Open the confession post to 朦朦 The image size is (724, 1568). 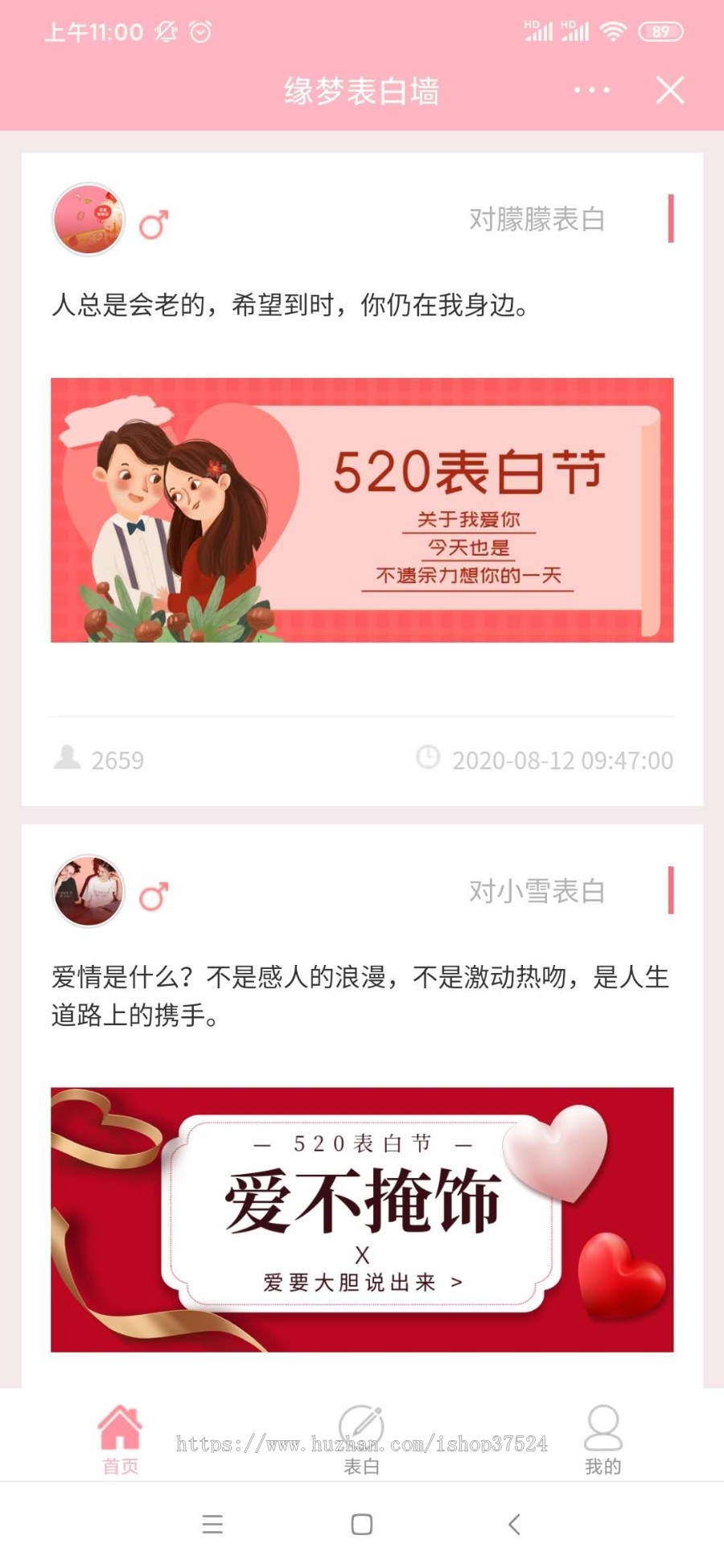click(x=362, y=306)
